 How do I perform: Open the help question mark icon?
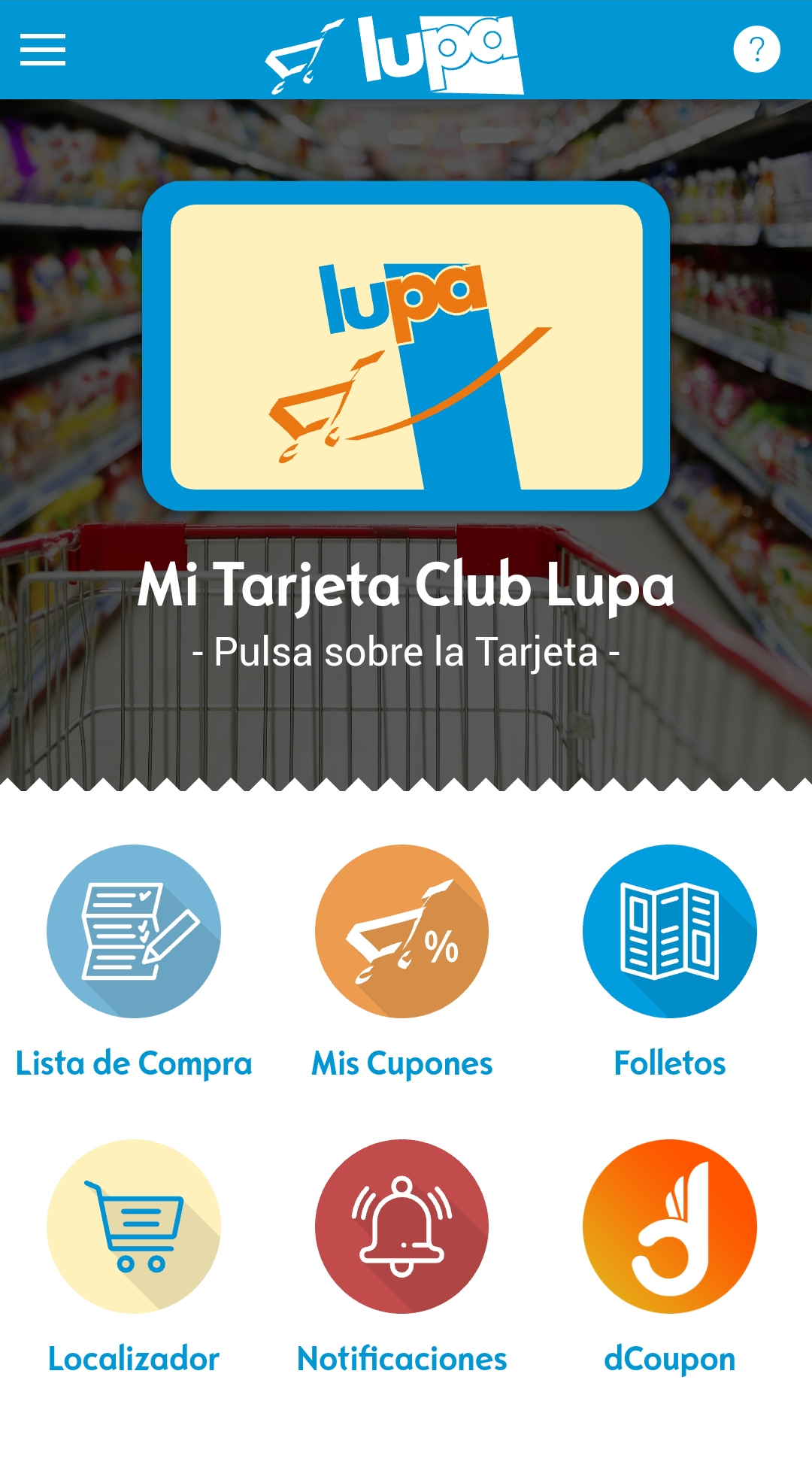(x=756, y=50)
